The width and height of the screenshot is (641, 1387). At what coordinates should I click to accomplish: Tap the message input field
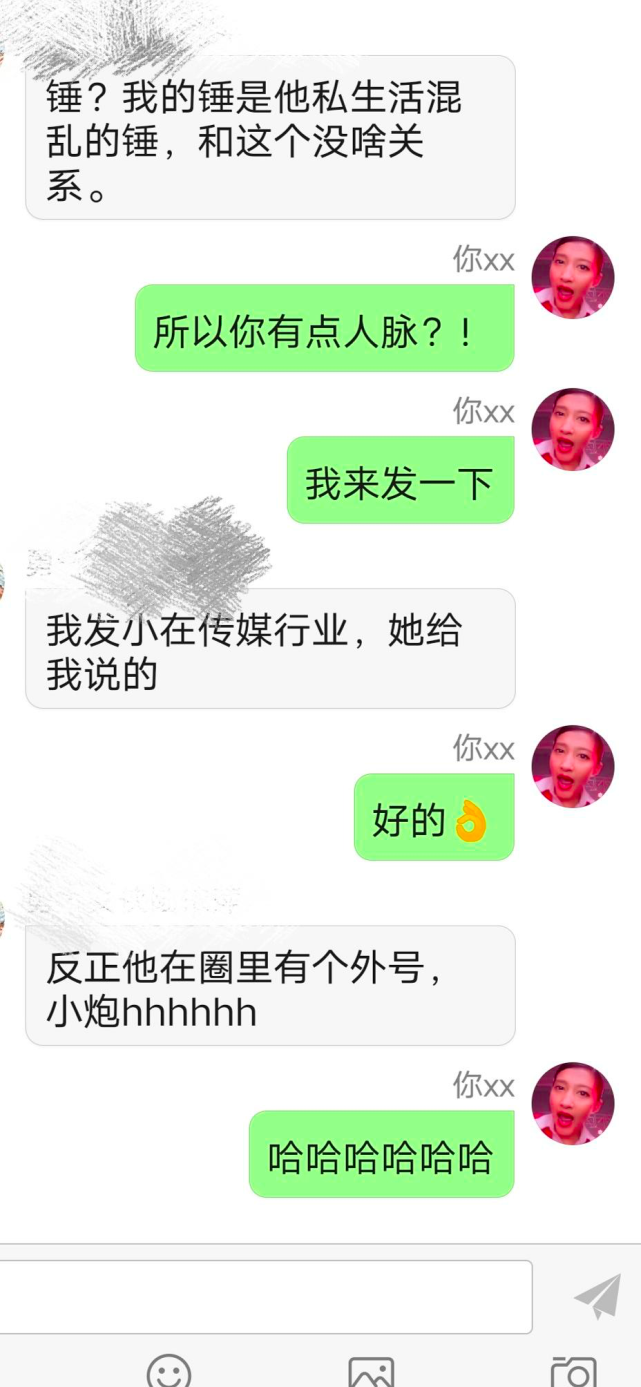265,1296
